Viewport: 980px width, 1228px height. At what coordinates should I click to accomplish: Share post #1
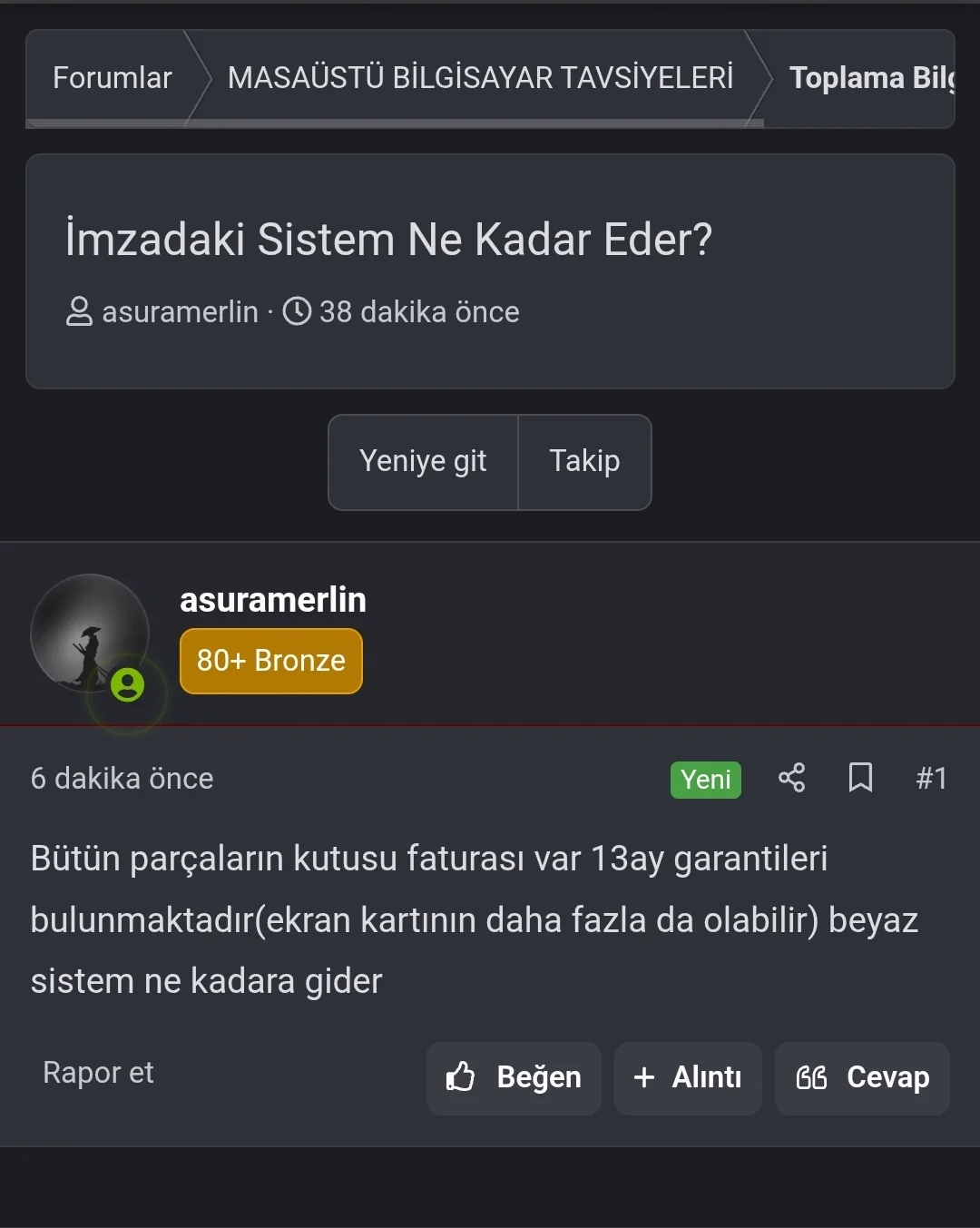[x=791, y=778]
